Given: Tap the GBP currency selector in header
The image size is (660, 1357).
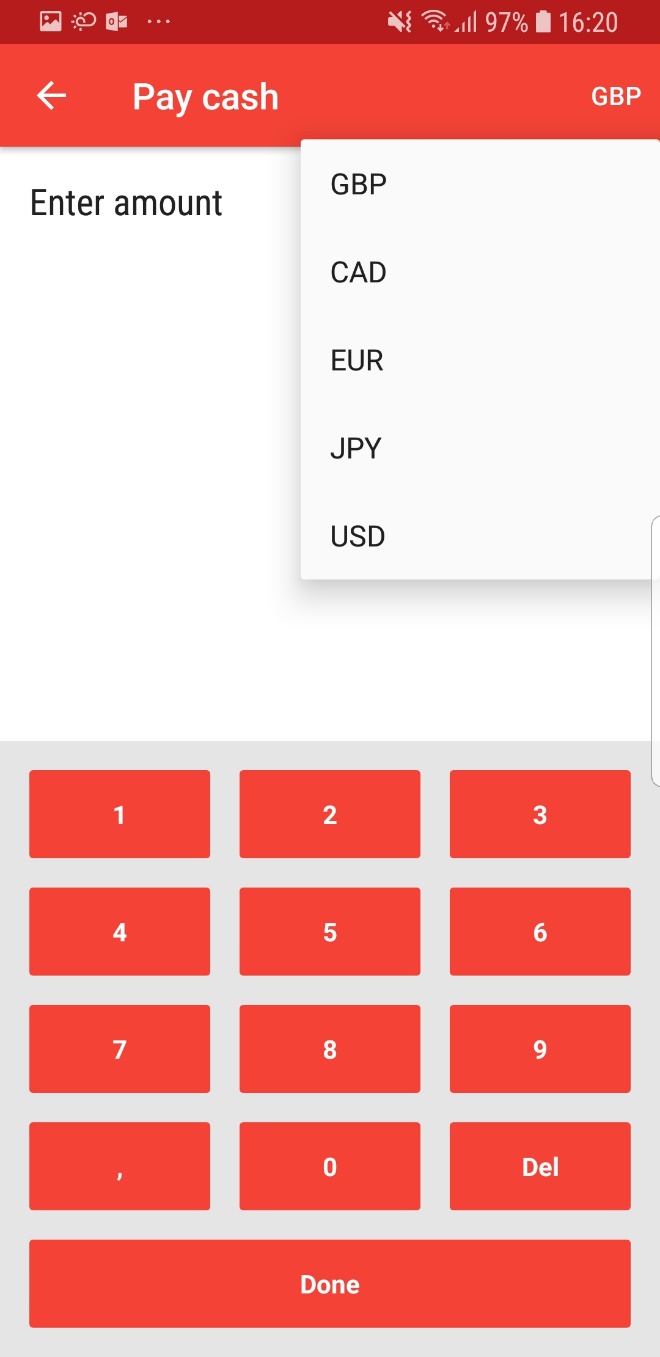Looking at the screenshot, I should point(615,97).
